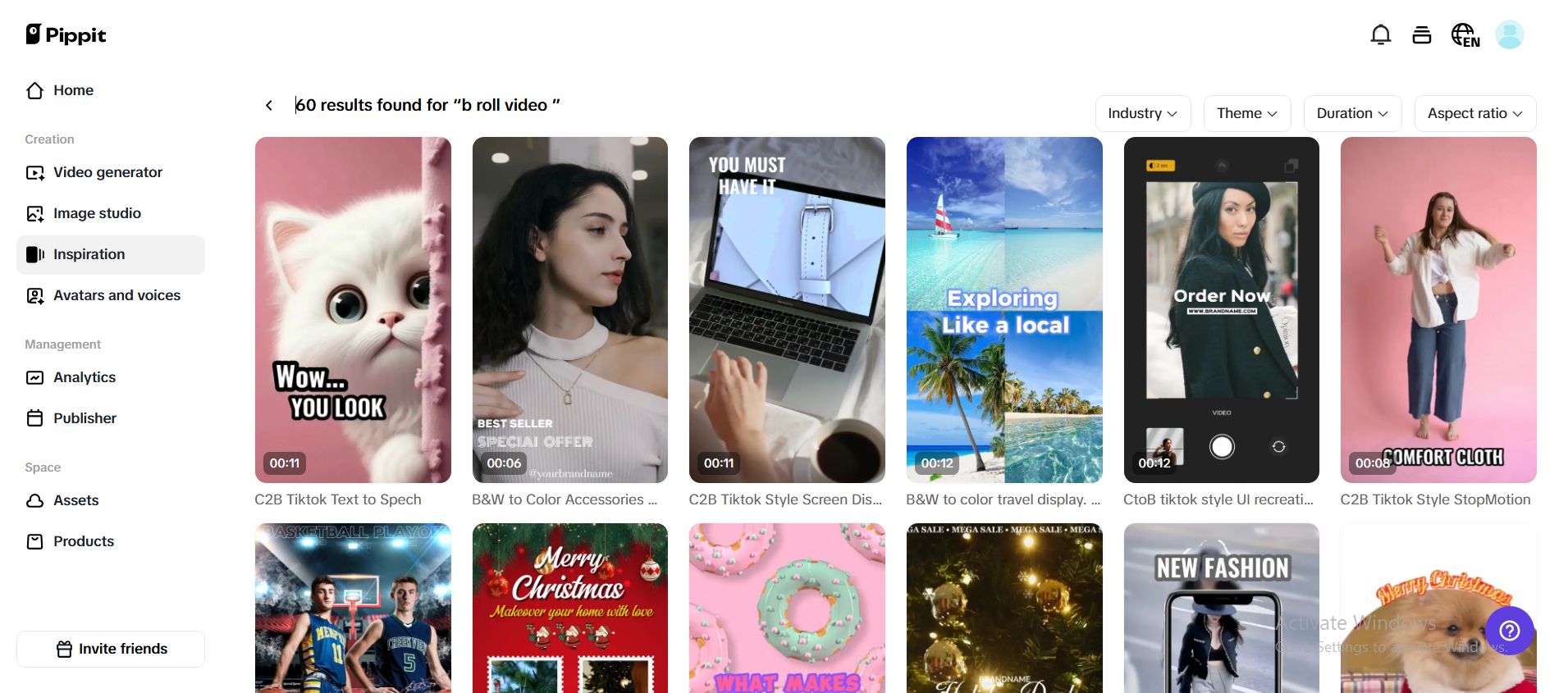Open Assets in Space

pyautogui.click(x=75, y=500)
